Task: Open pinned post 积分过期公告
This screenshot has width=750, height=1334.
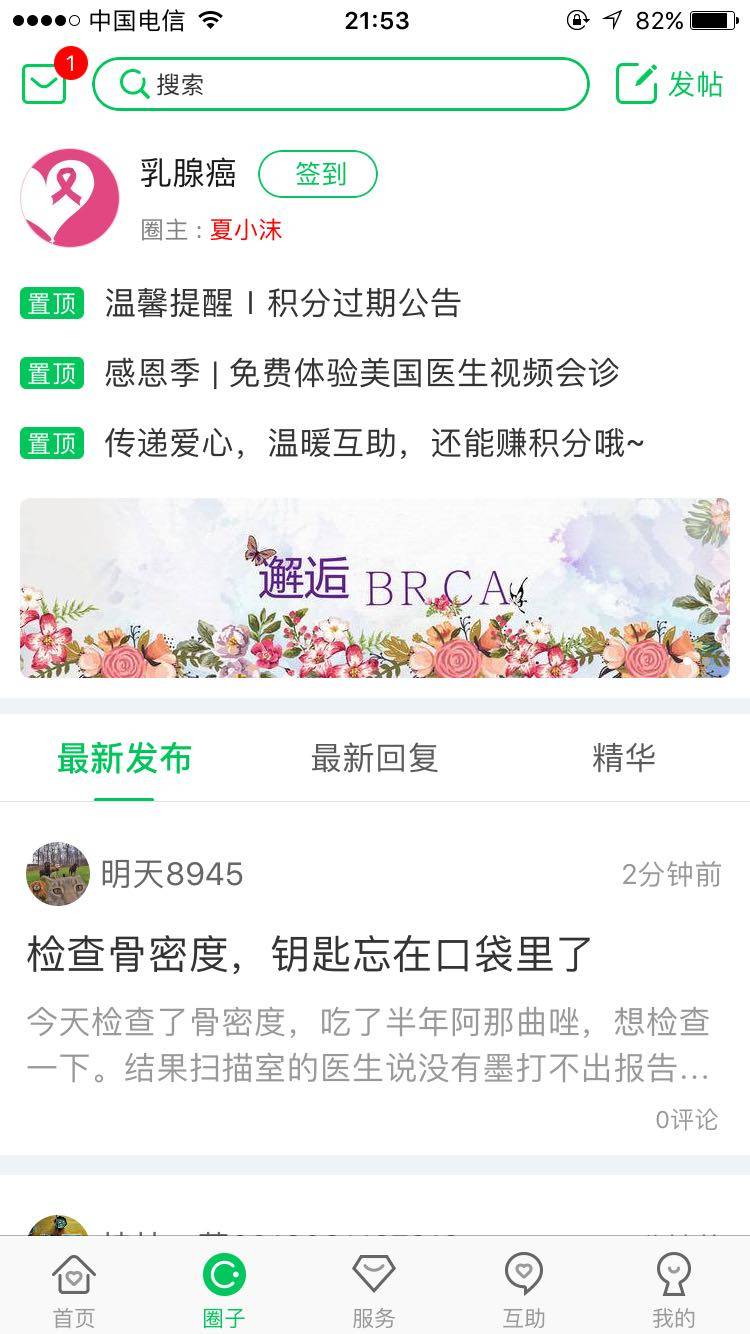Action: coord(282,303)
